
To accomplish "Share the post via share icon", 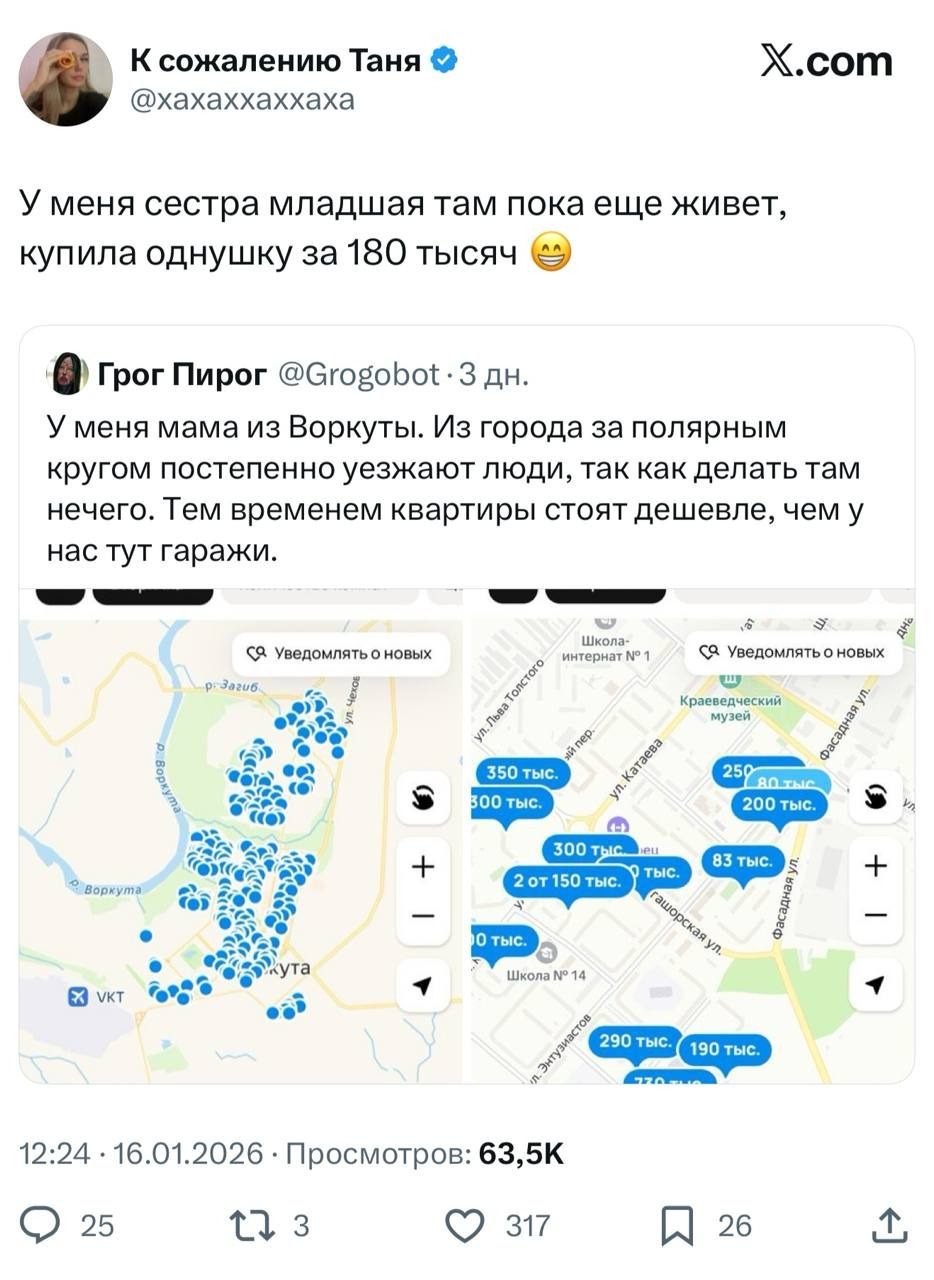I will pyautogui.click(x=889, y=1225).
